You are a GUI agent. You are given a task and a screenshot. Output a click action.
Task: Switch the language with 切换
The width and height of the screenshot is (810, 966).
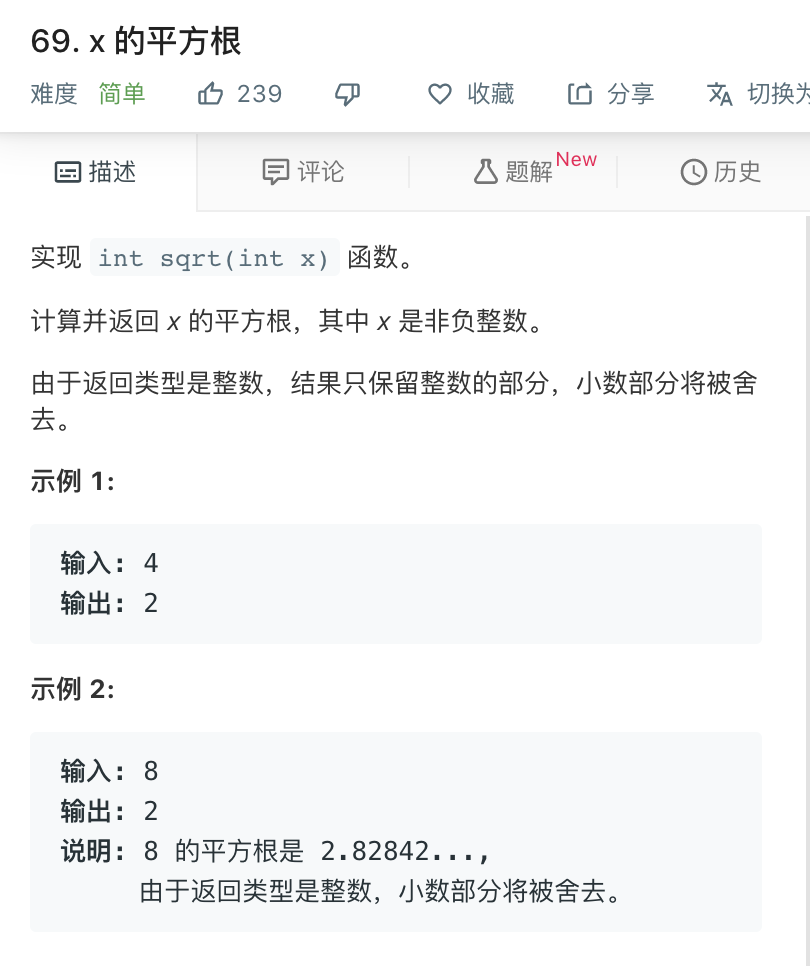coord(759,94)
